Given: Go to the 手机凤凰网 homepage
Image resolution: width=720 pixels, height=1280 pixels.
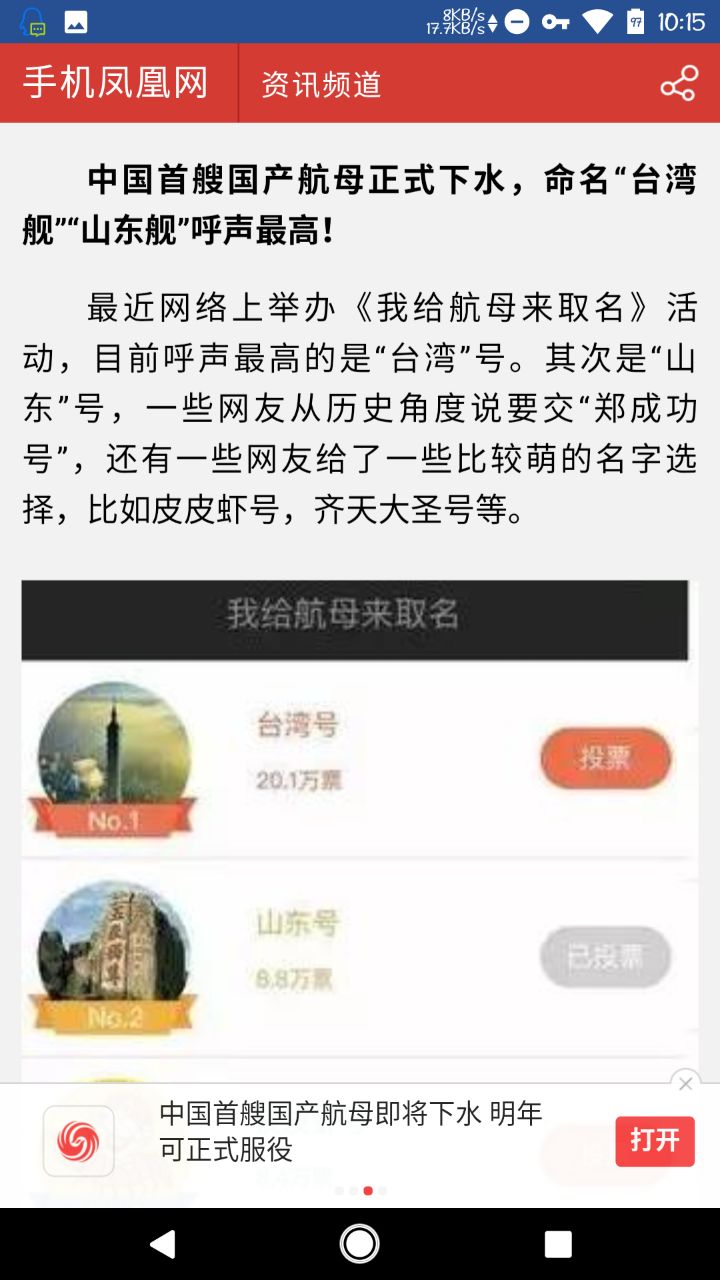Looking at the screenshot, I should (x=115, y=83).
